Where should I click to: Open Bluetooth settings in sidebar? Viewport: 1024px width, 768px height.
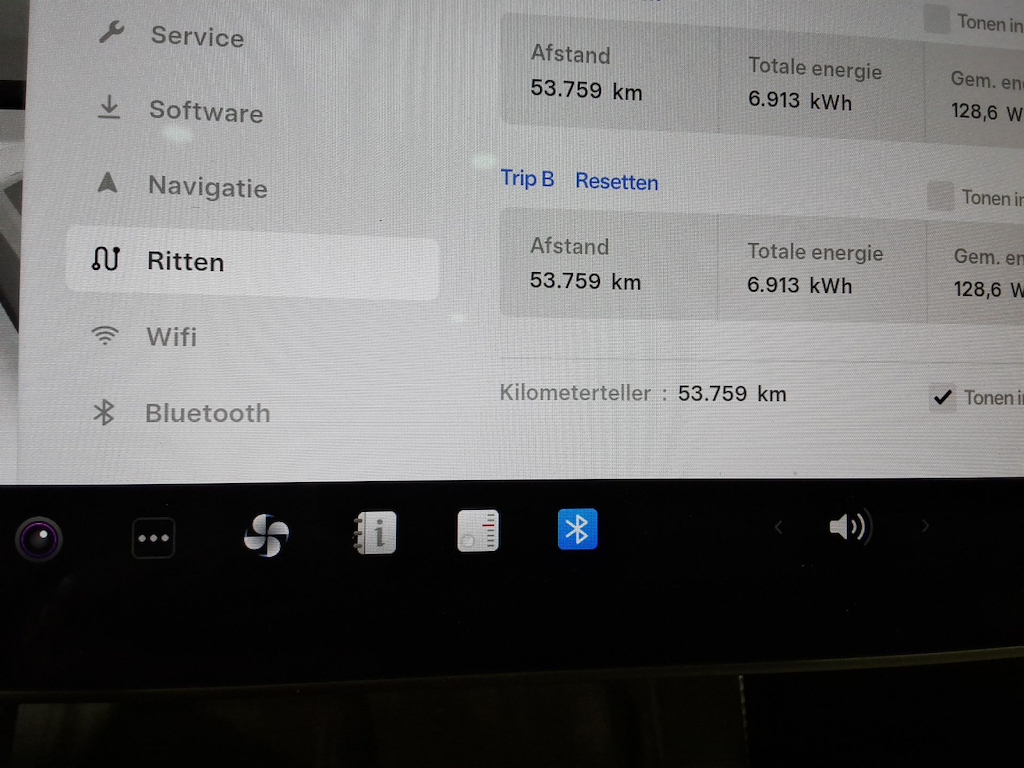[207, 413]
